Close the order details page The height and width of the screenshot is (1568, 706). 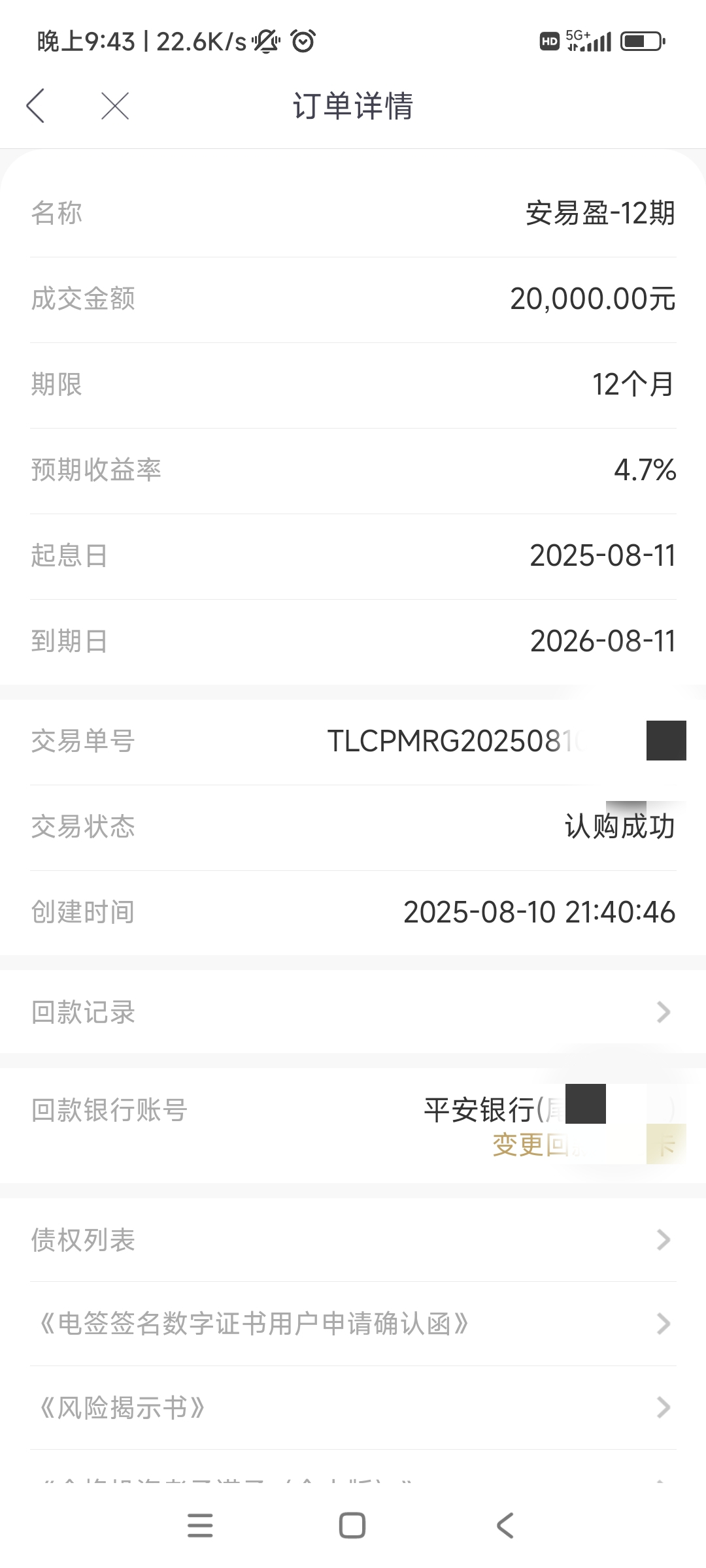pos(115,106)
